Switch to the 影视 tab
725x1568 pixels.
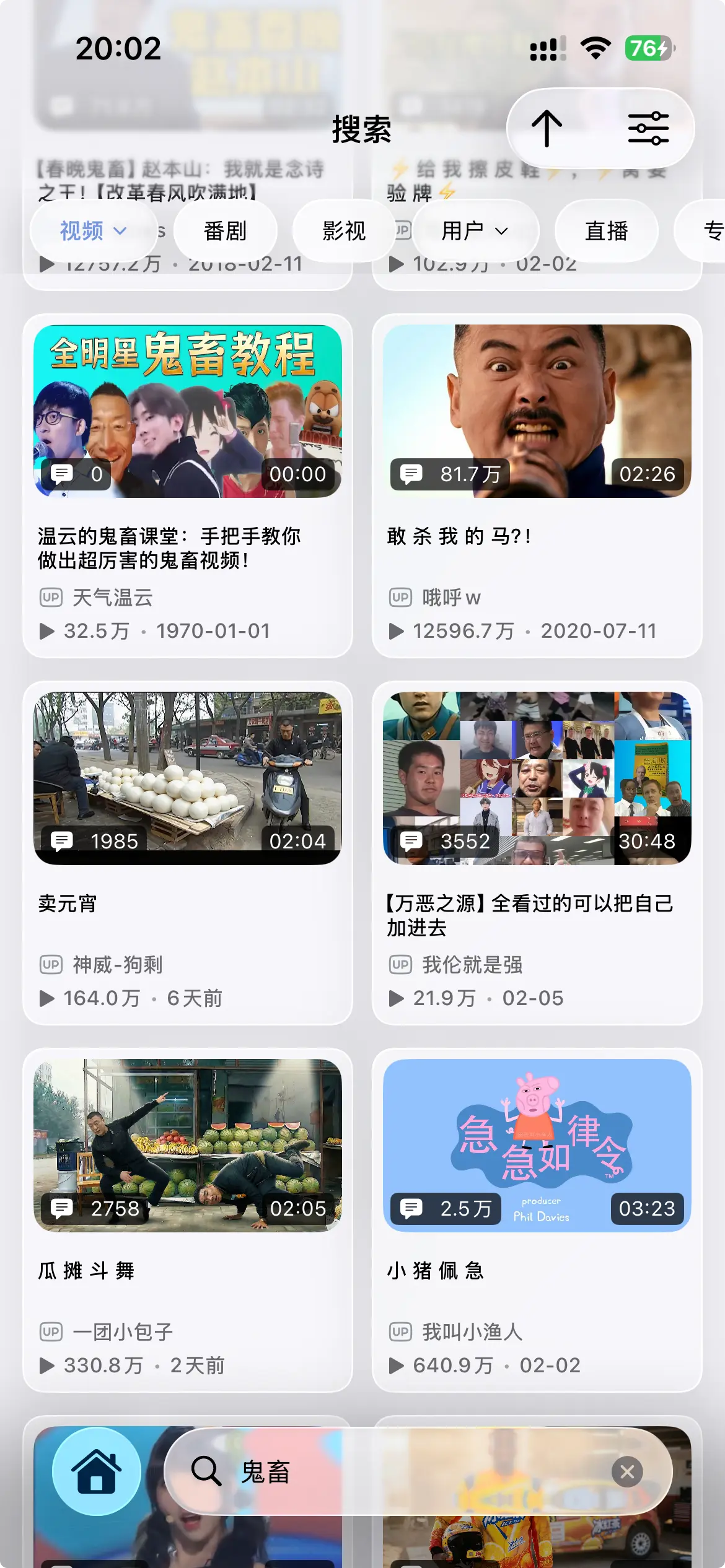[344, 231]
